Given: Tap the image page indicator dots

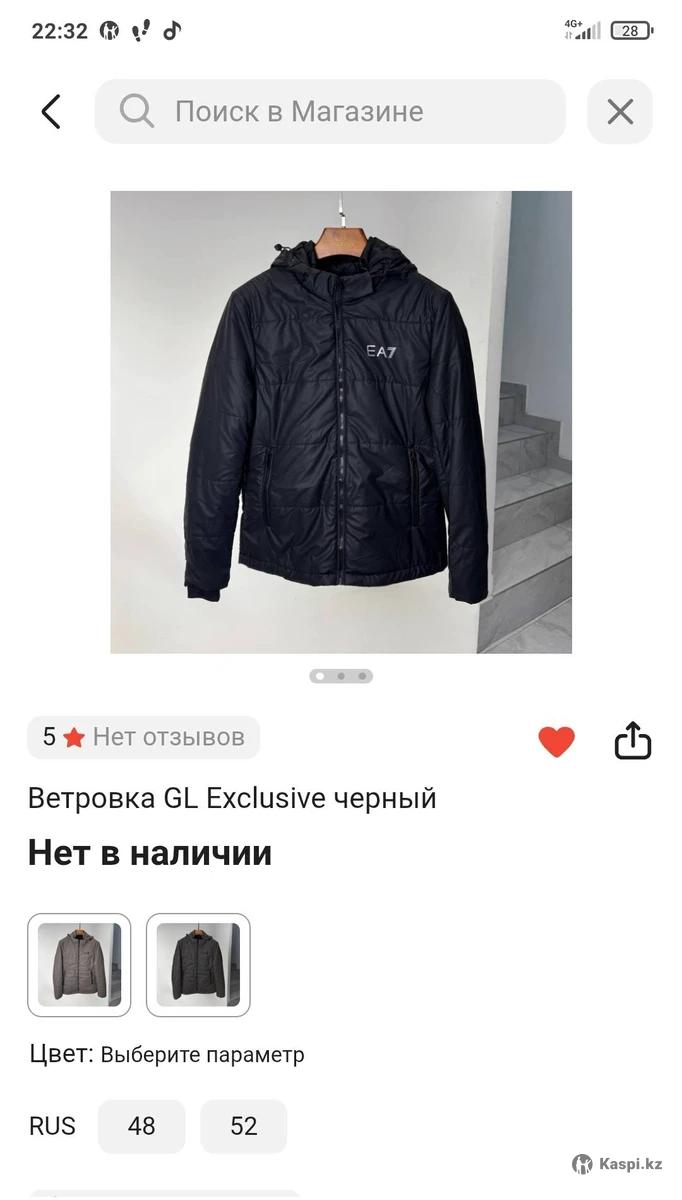Looking at the screenshot, I should [x=341, y=676].
